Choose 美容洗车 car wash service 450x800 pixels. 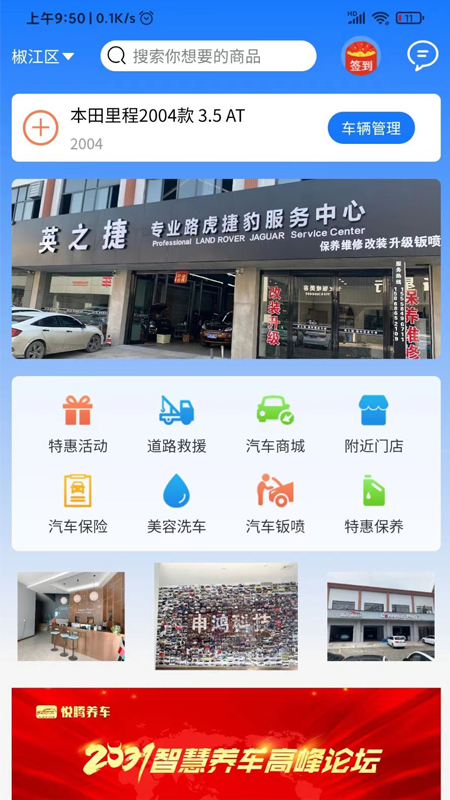coord(177,504)
